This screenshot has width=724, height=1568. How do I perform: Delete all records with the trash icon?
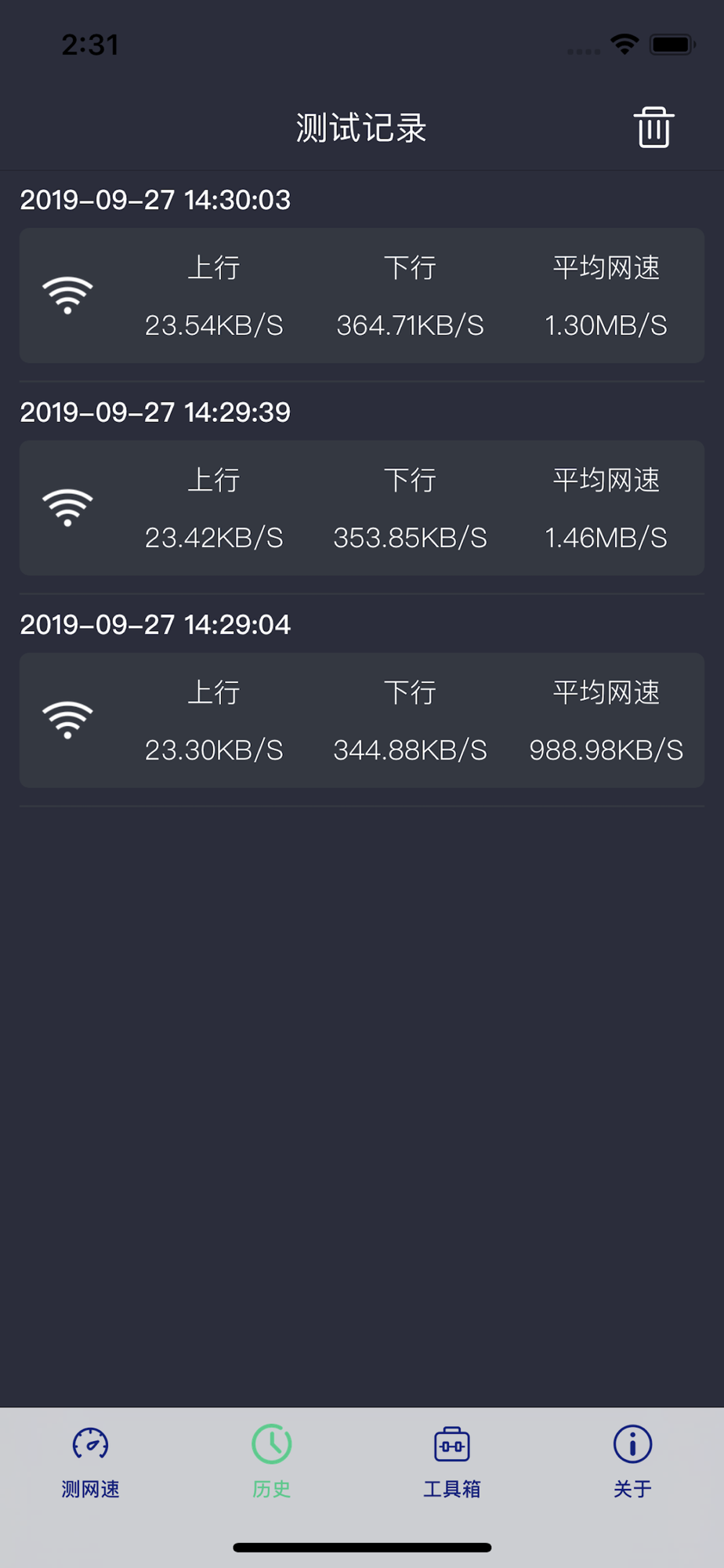click(x=653, y=127)
